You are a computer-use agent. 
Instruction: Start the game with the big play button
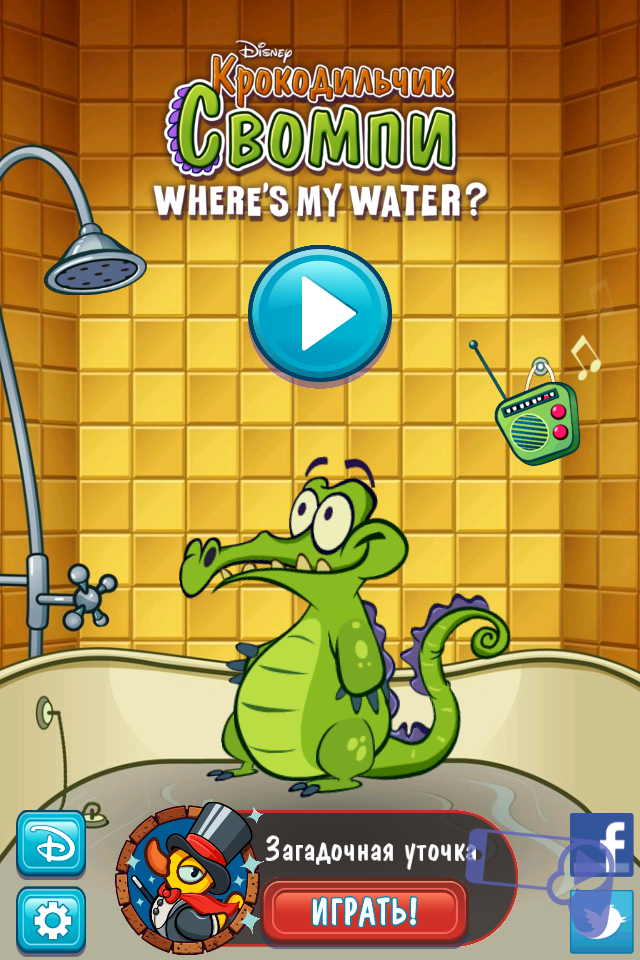tap(319, 314)
